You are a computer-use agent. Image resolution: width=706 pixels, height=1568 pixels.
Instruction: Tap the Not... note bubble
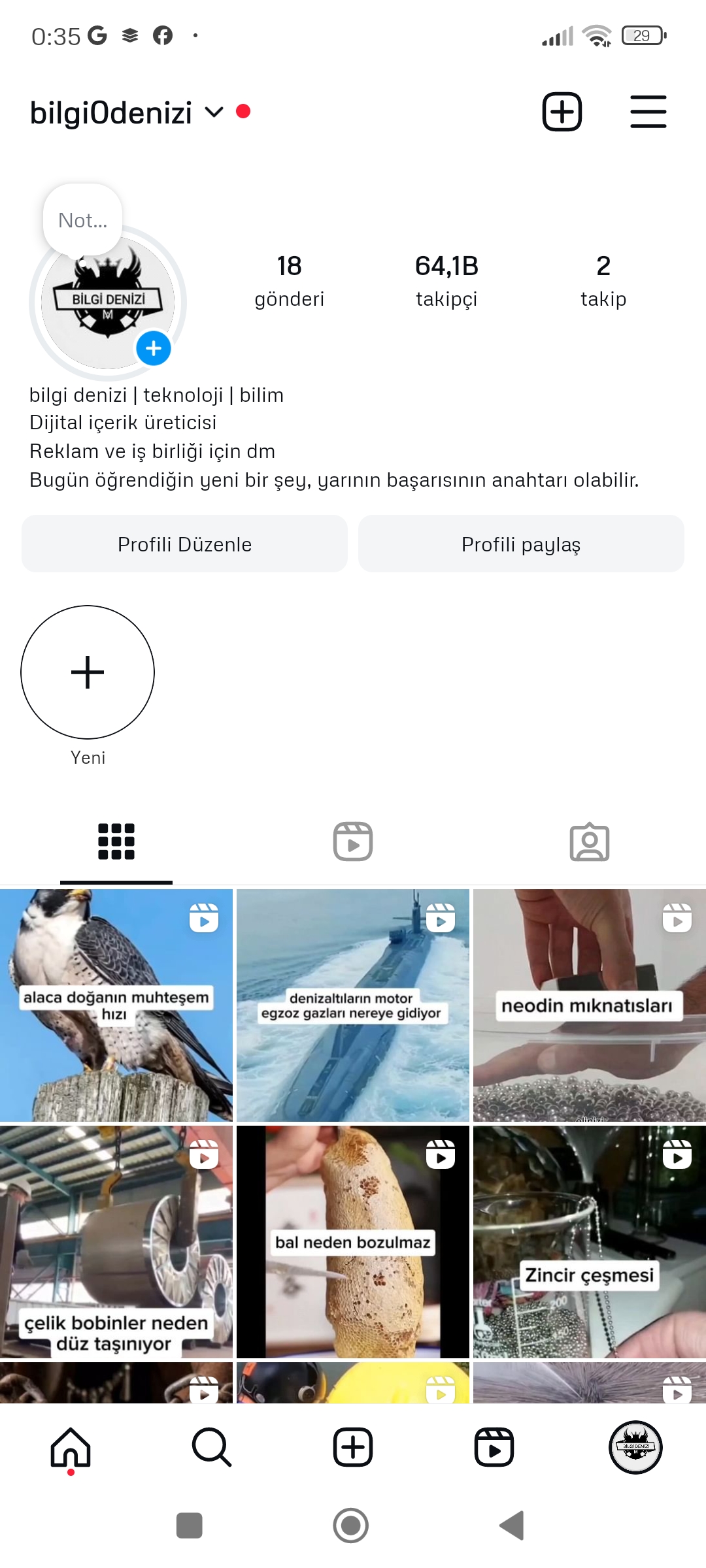pyautogui.click(x=82, y=220)
